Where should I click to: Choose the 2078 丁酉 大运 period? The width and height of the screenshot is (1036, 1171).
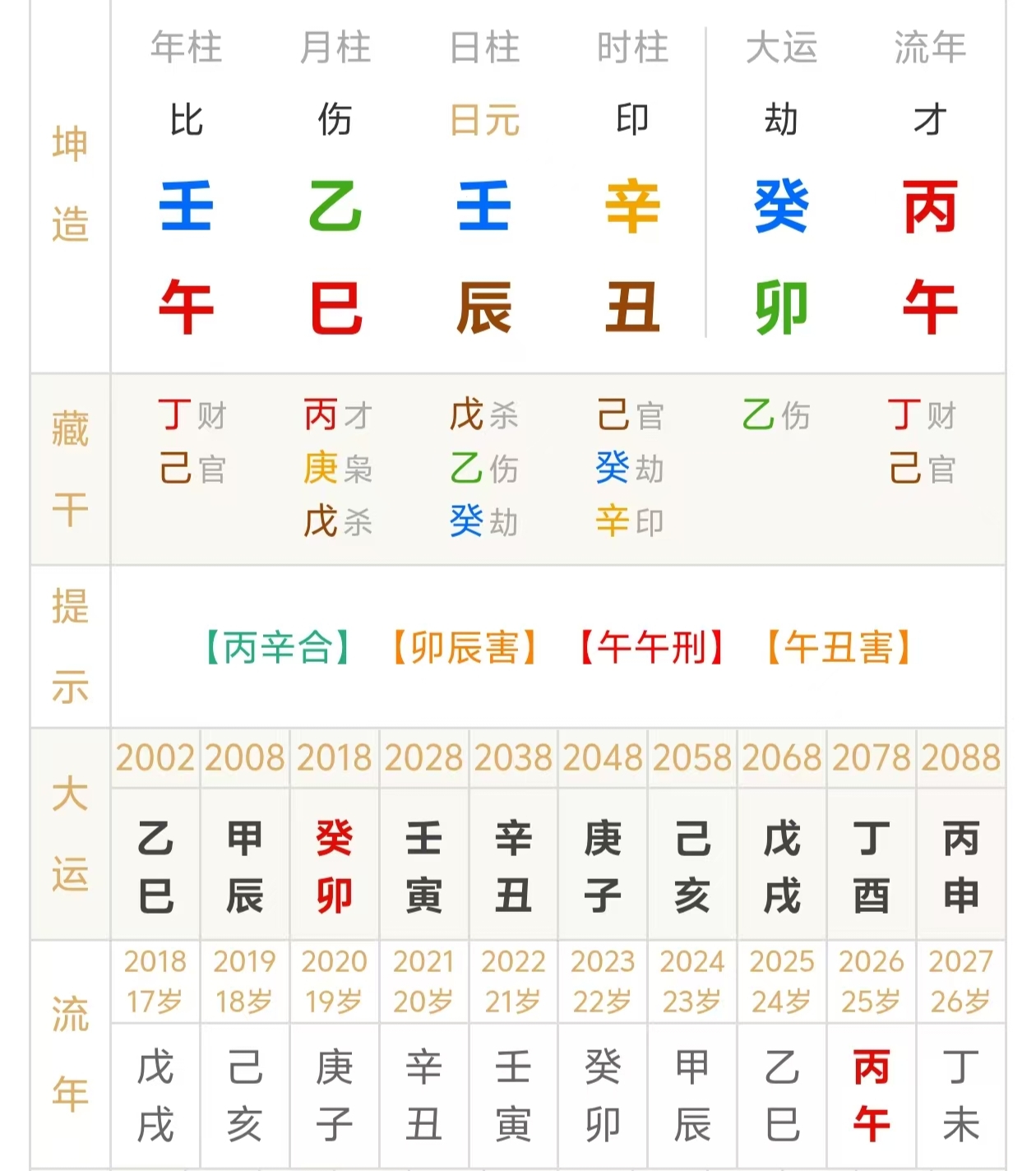pyautogui.click(x=872, y=834)
